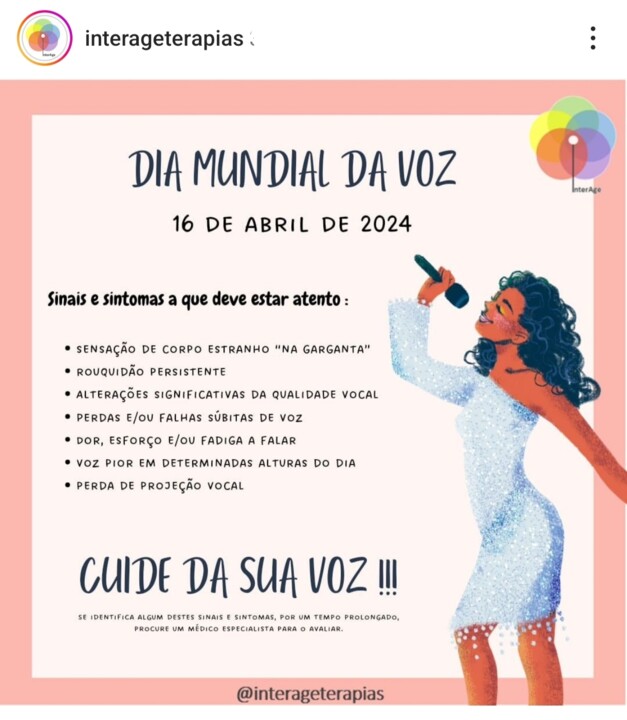The height and width of the screenshot is (720, 627).
Task: Open the interageterapias profile picture
Action: tap(44, 38)
